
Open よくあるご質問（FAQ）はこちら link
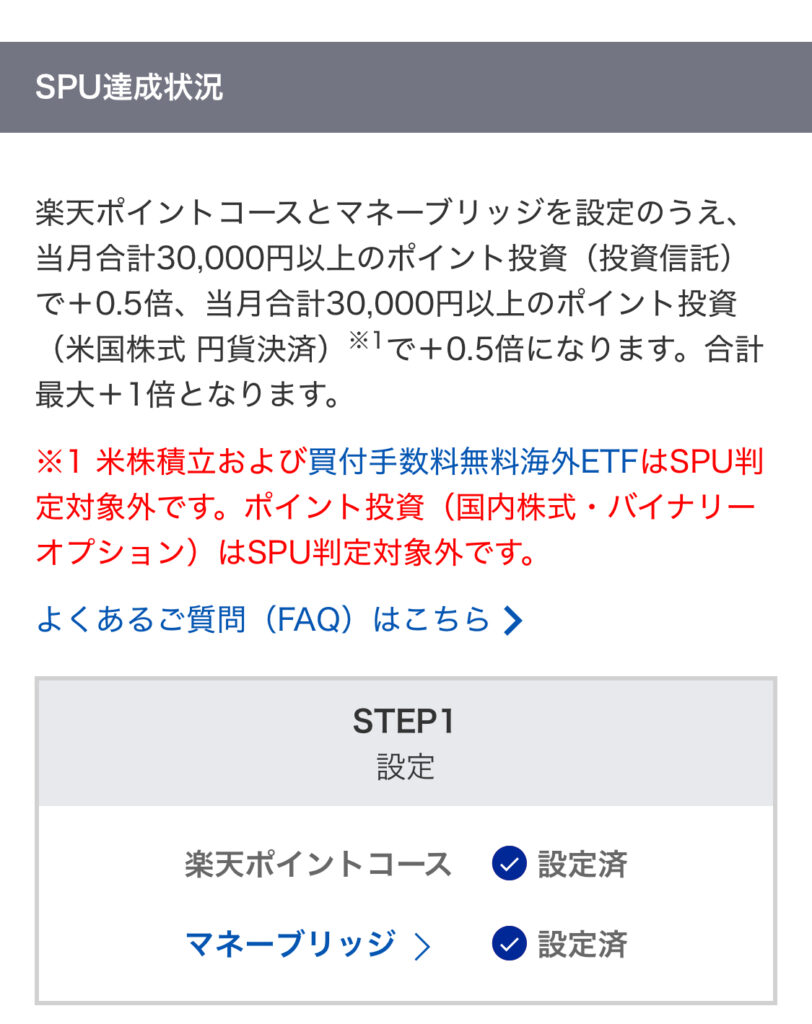coord(278,620)
